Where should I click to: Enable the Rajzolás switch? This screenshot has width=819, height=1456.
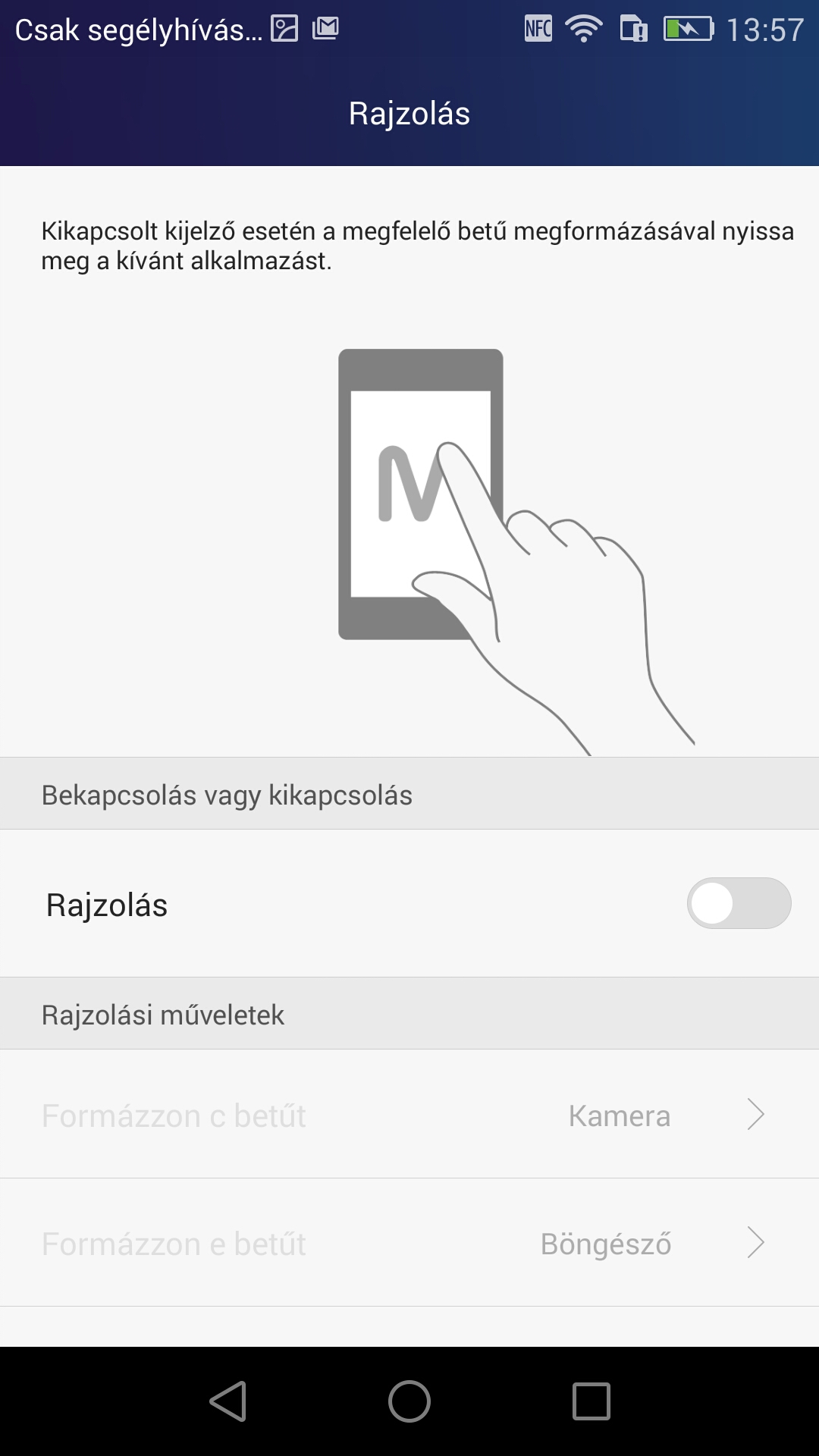click(738, 903)
